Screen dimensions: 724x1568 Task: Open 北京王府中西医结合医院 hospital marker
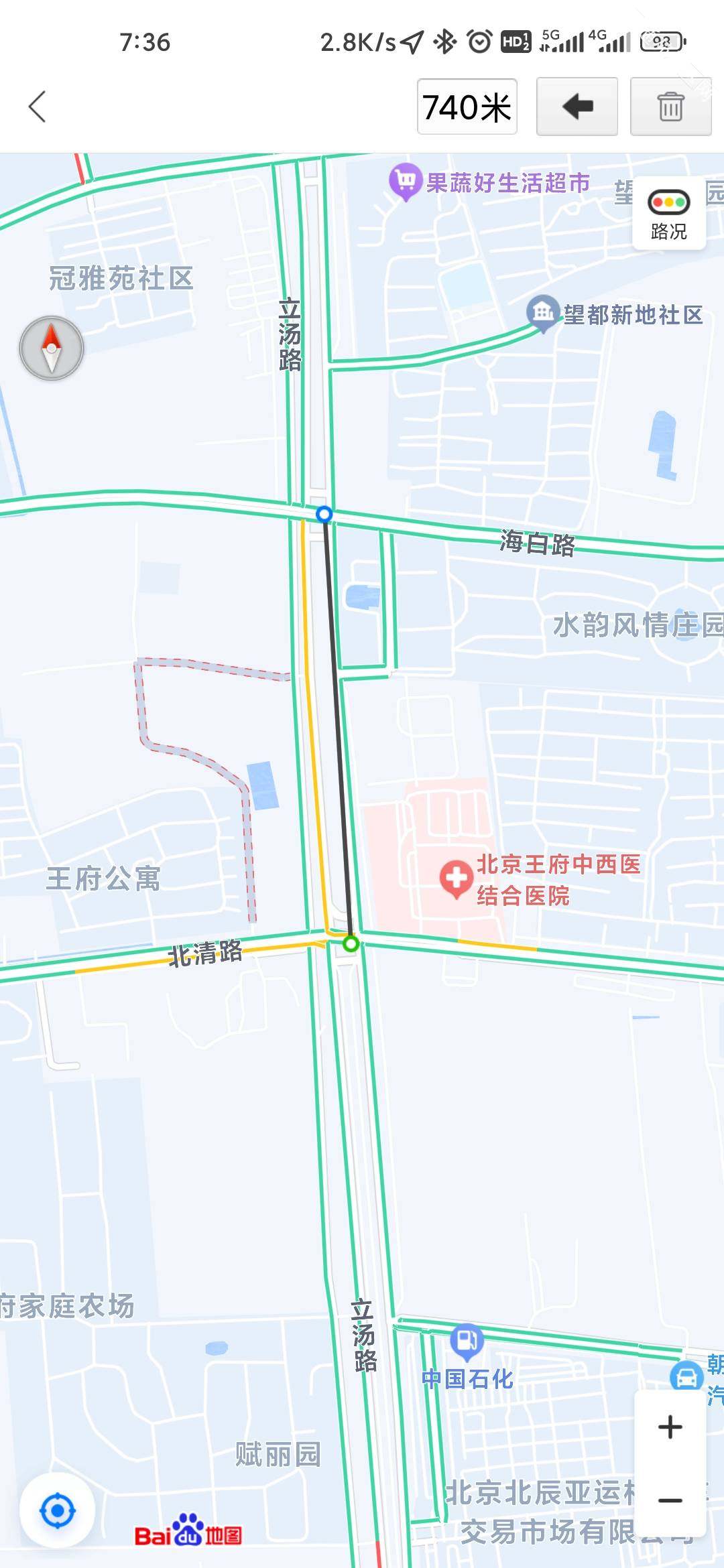tap(457, 878)
